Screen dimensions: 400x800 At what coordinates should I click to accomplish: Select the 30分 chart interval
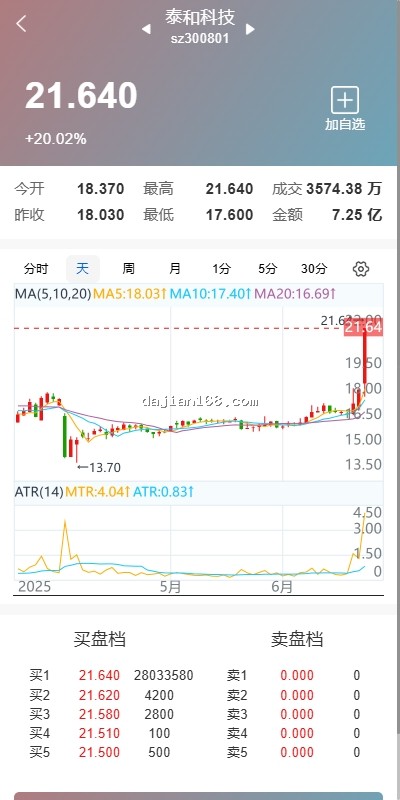(314, 268)
